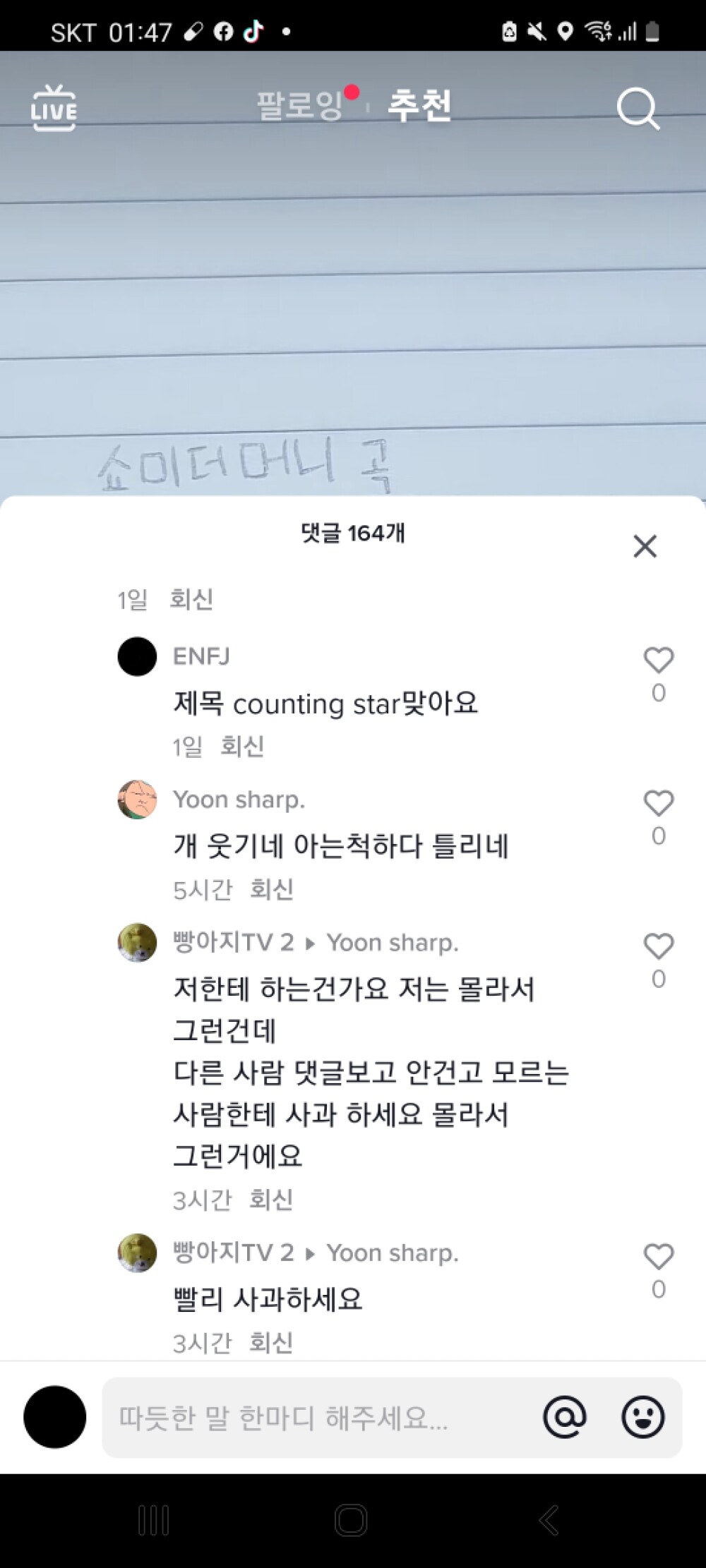Reply to Yoon sharp.'s comment
The width and height of the screenshot is (706, 1568).
[x=272, y=890]
